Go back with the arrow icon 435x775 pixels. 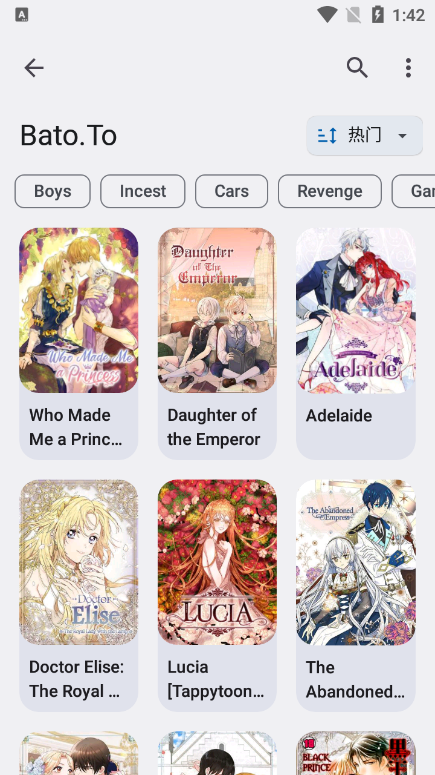point(34,68)
